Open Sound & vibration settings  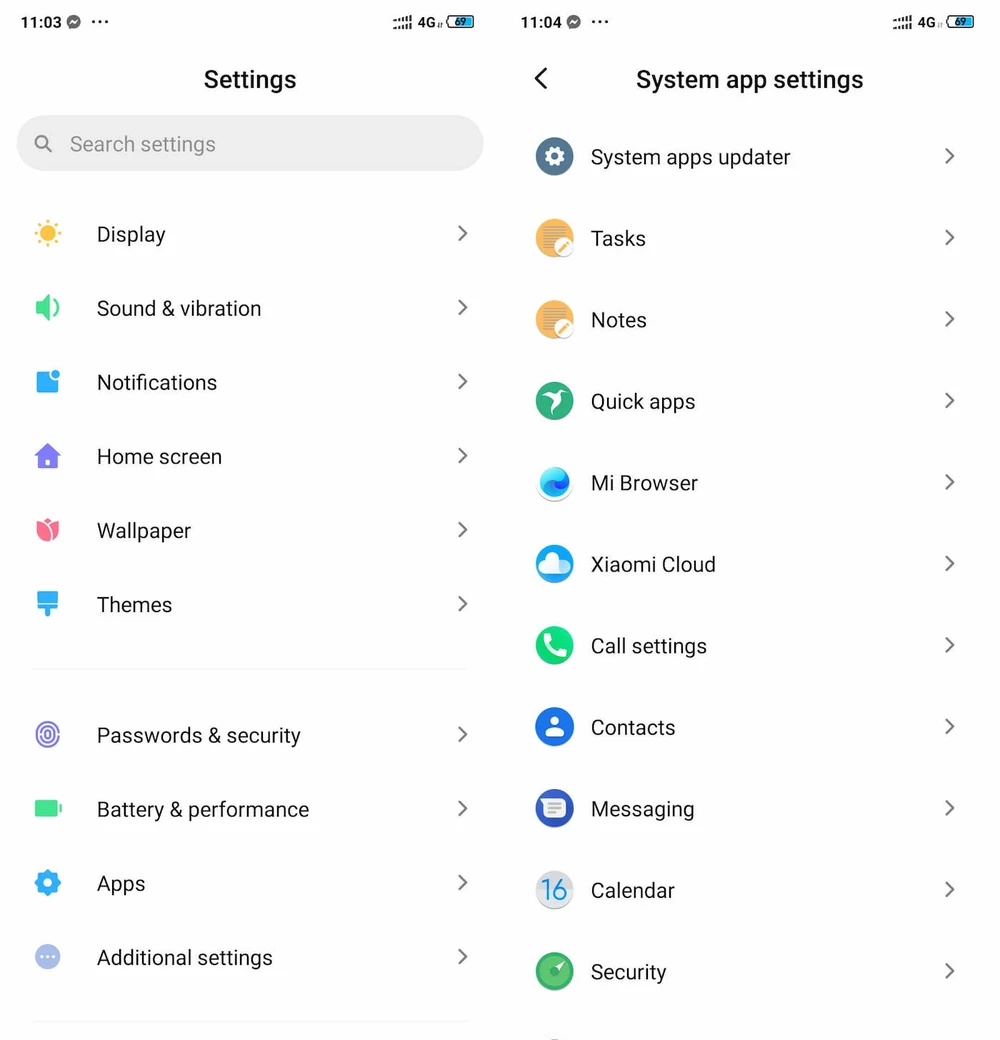point(250,308)
